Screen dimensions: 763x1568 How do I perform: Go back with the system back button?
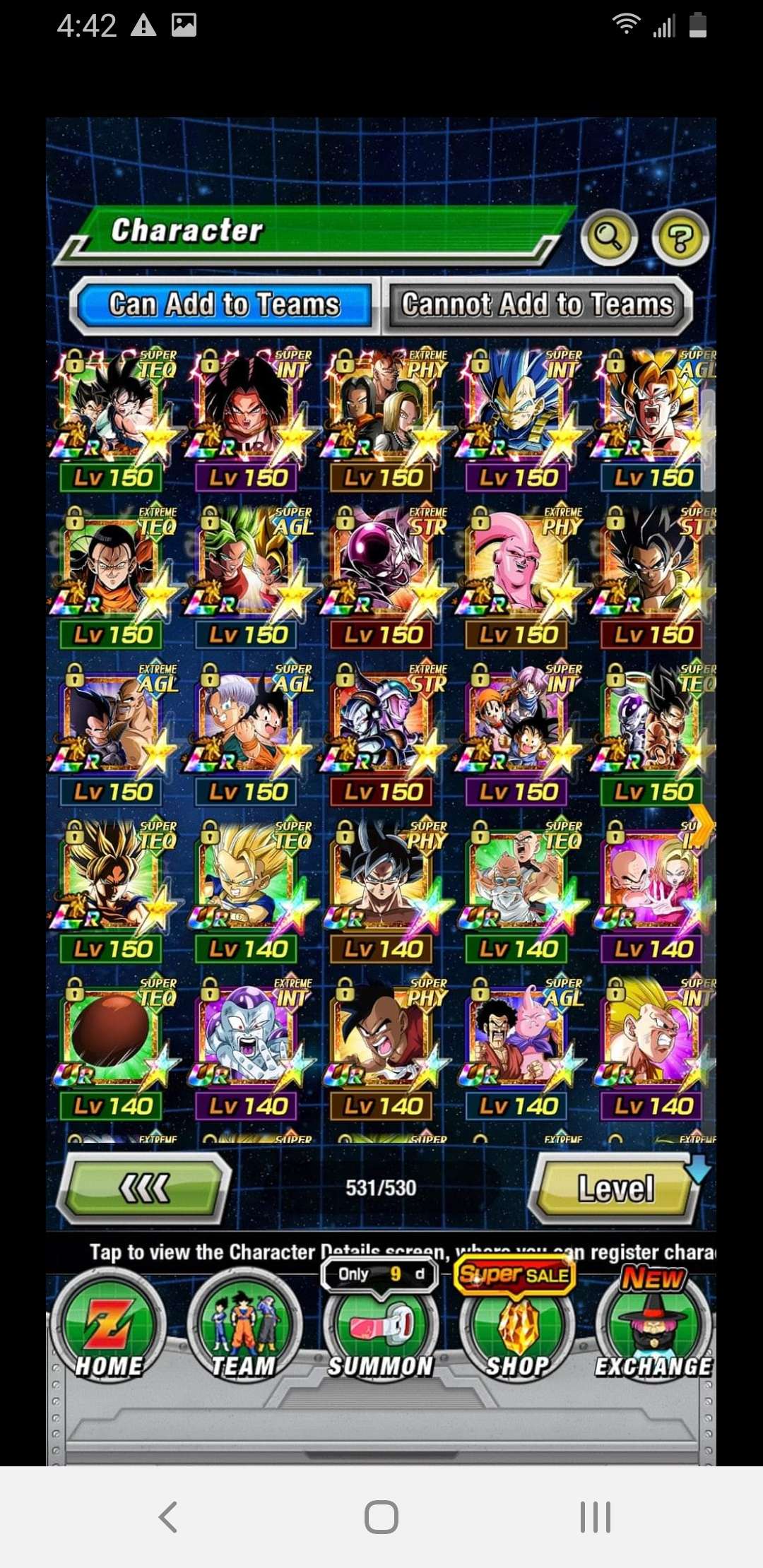point(168,1516)
